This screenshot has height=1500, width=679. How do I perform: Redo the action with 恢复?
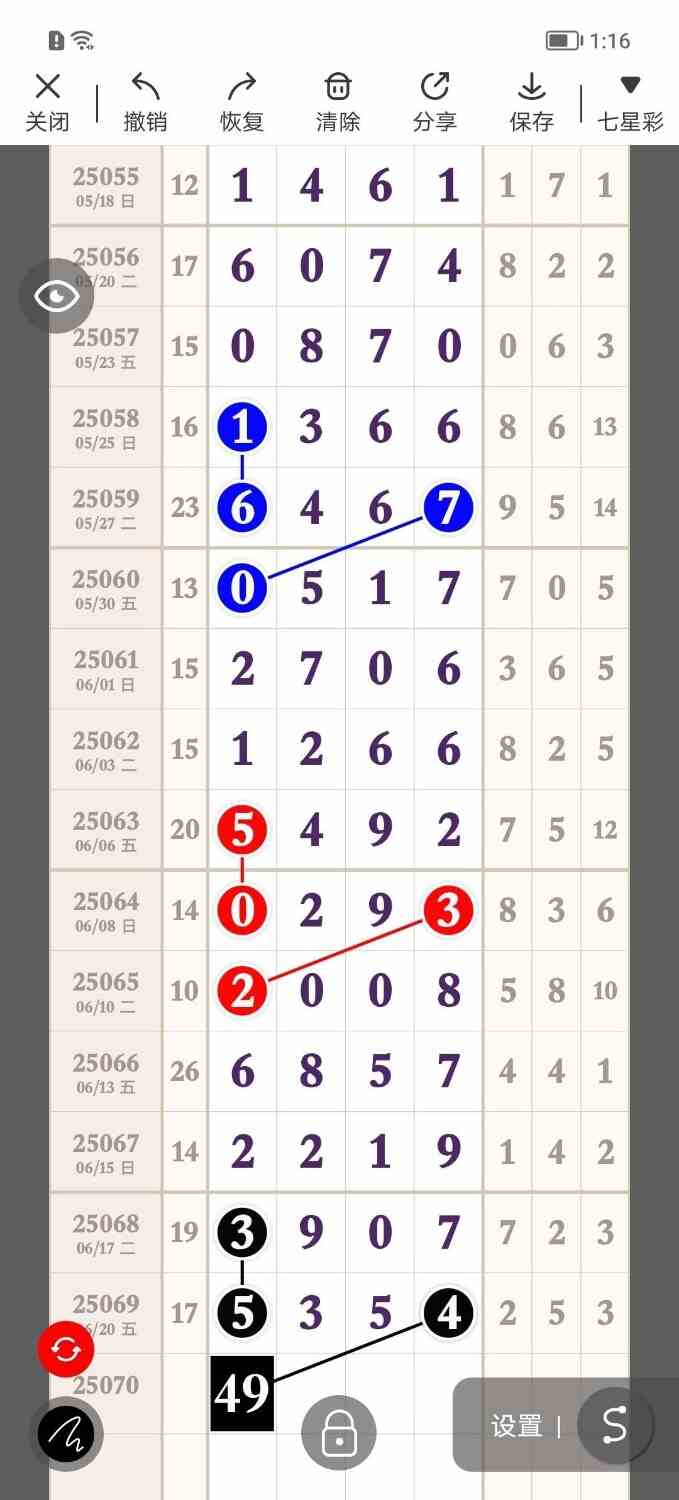tap(242, 102)
